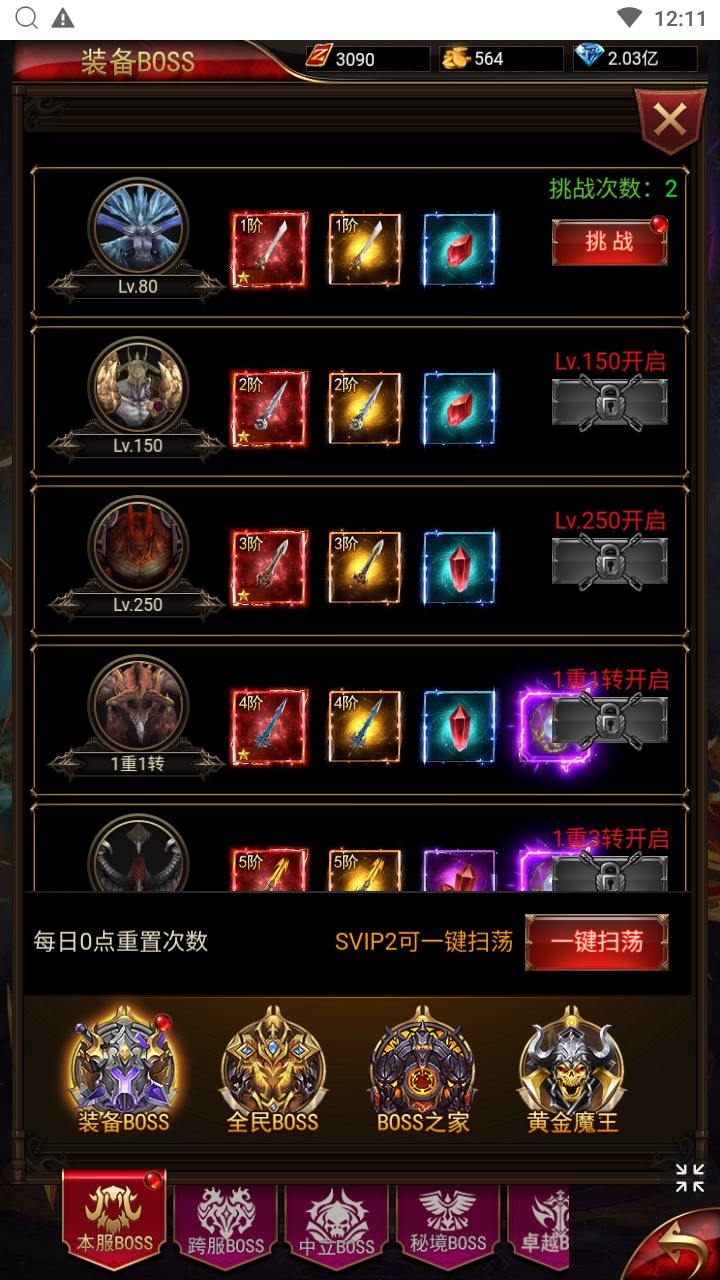The image size is (720, 1280).
Task: Switch to 秘境BOSS tab
Action: point(448,1222)
